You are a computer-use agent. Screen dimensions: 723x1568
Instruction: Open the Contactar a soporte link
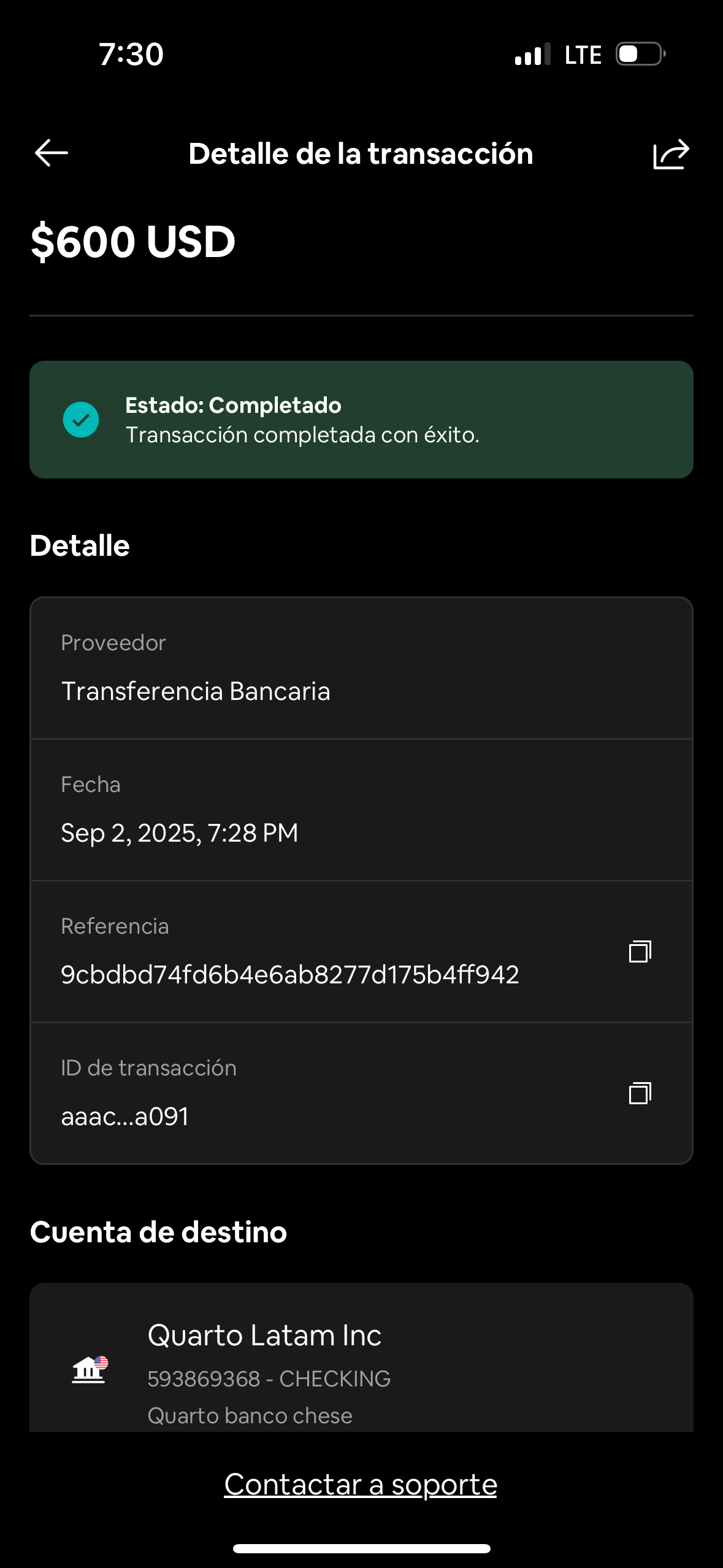pos(361,1485)
